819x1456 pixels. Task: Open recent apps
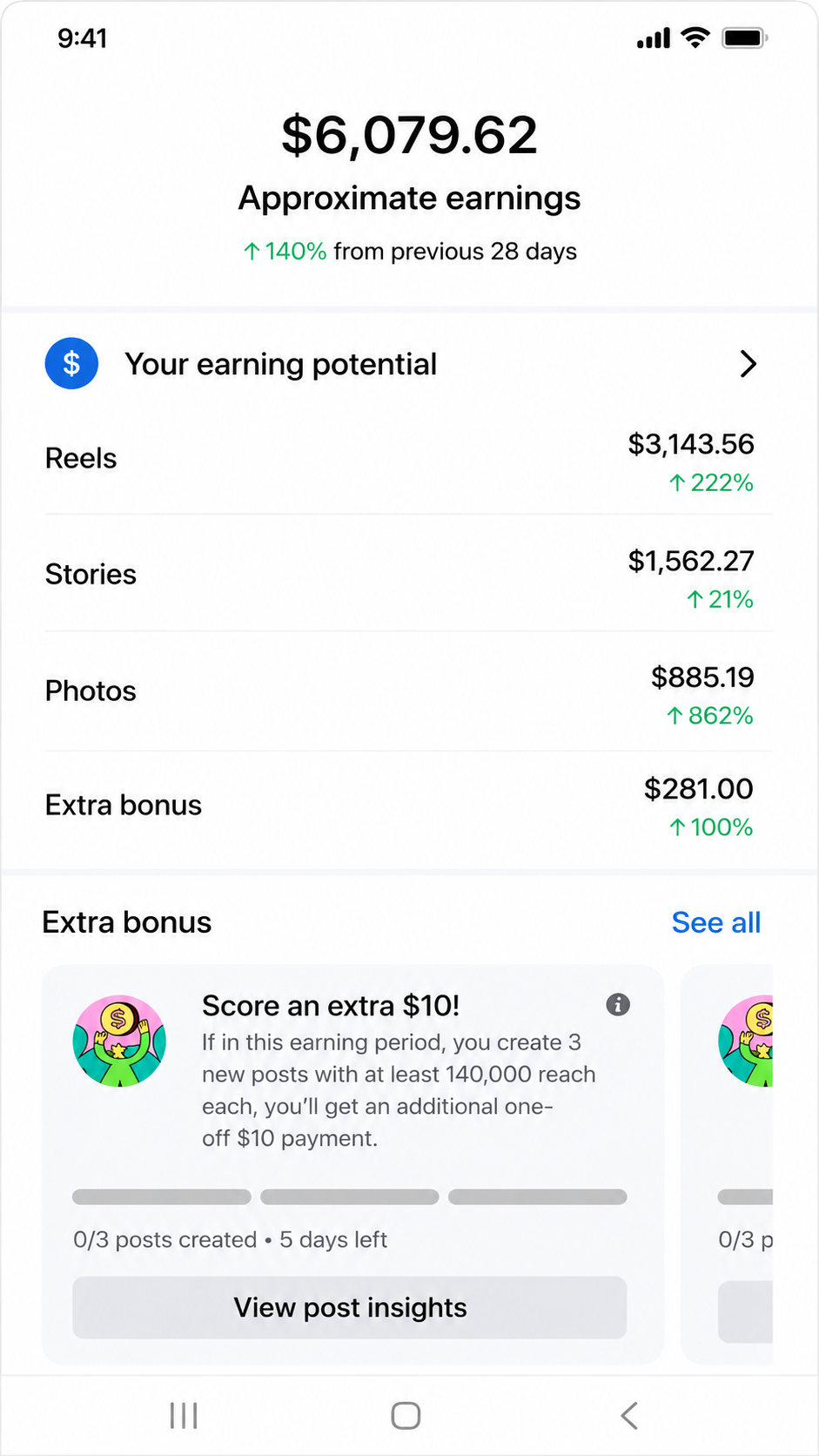tap(184, 1416)
